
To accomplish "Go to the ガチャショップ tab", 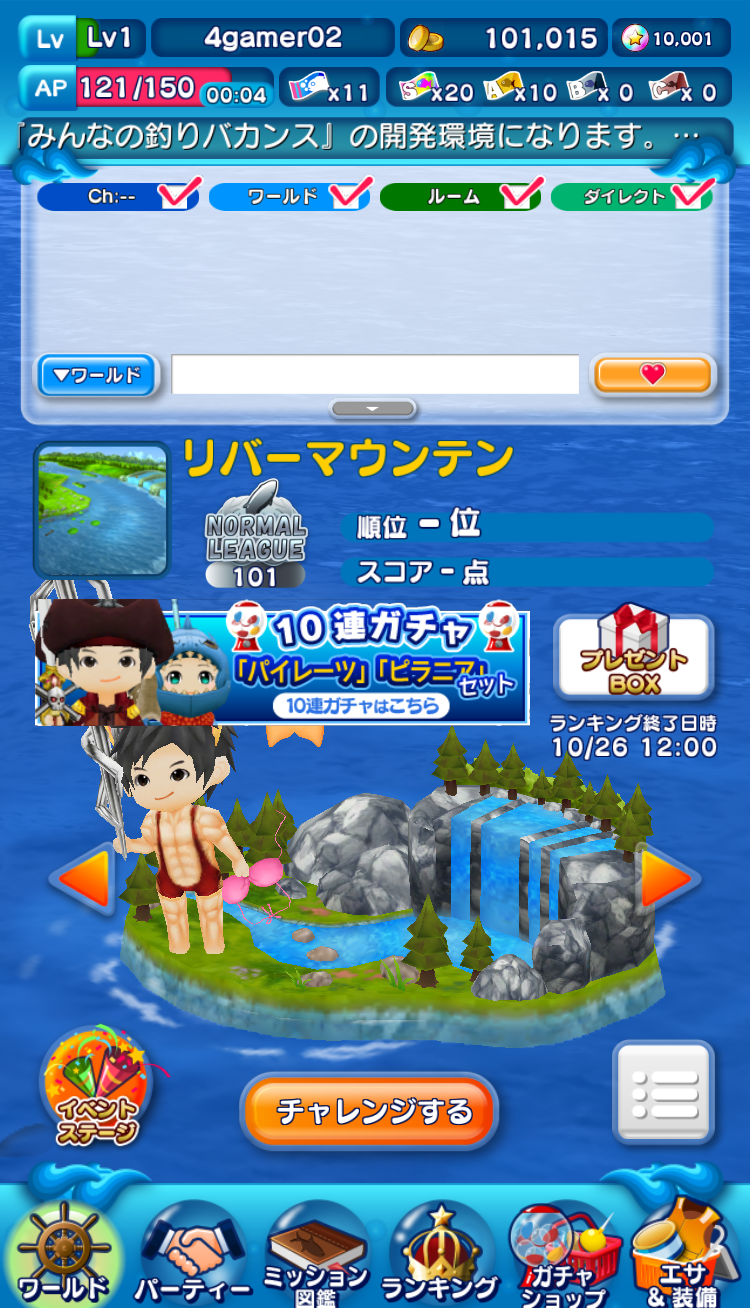I will point(562,1254).
